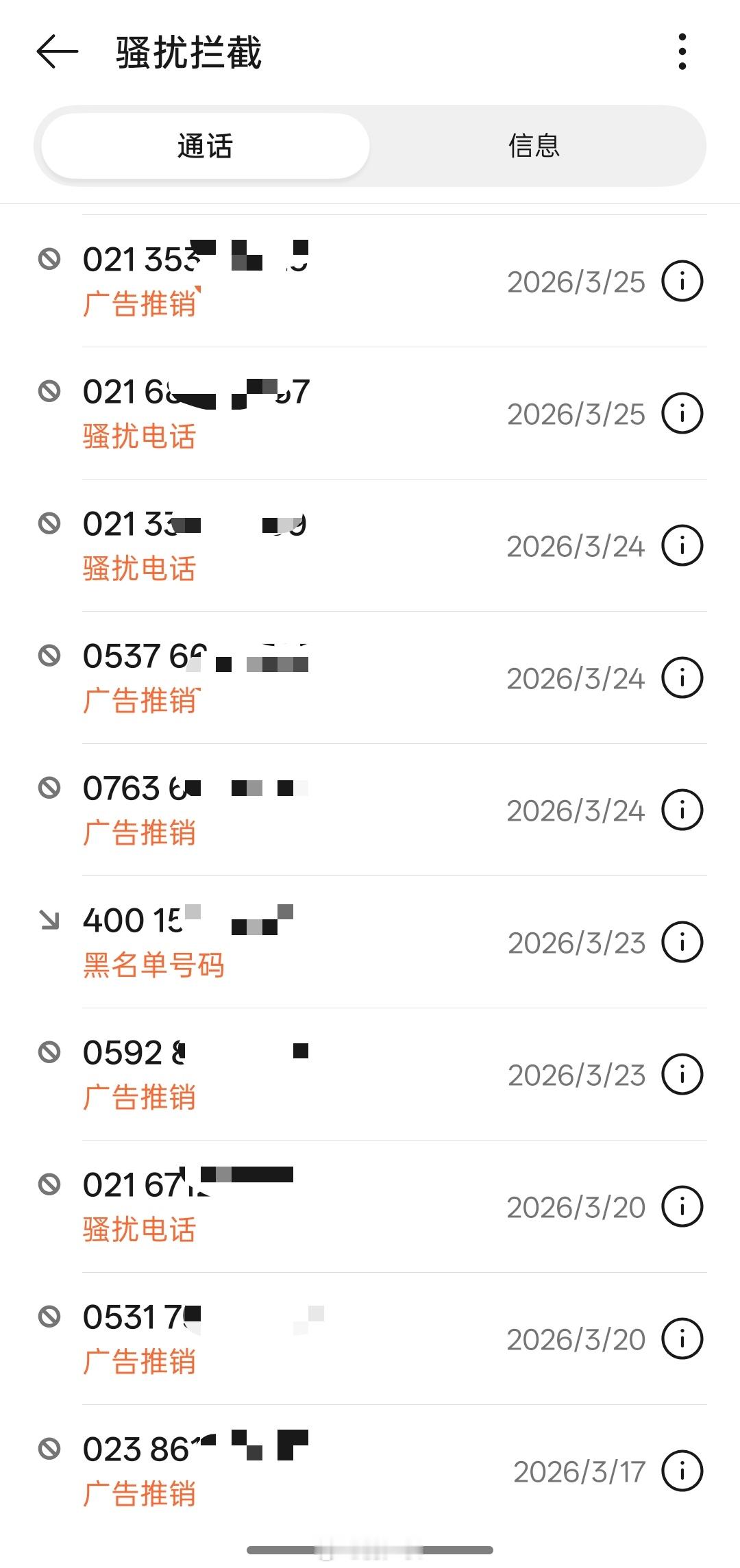Screen dimensions: 740x1568
Task: Tap the back arrow to exit 骚扰拦截
Action: coord(56,53)
